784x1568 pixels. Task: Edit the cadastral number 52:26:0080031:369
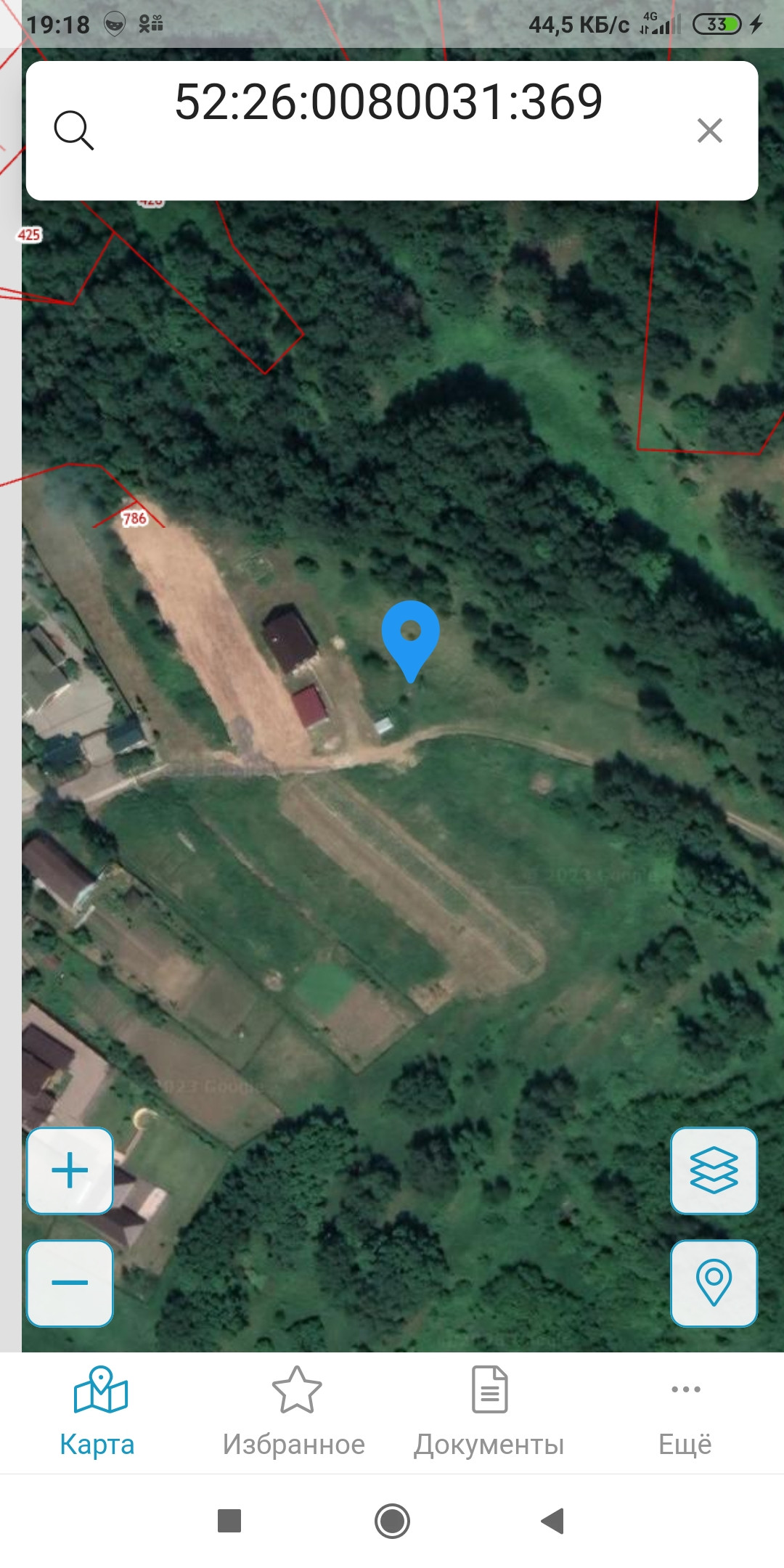[x=388, y=102]
